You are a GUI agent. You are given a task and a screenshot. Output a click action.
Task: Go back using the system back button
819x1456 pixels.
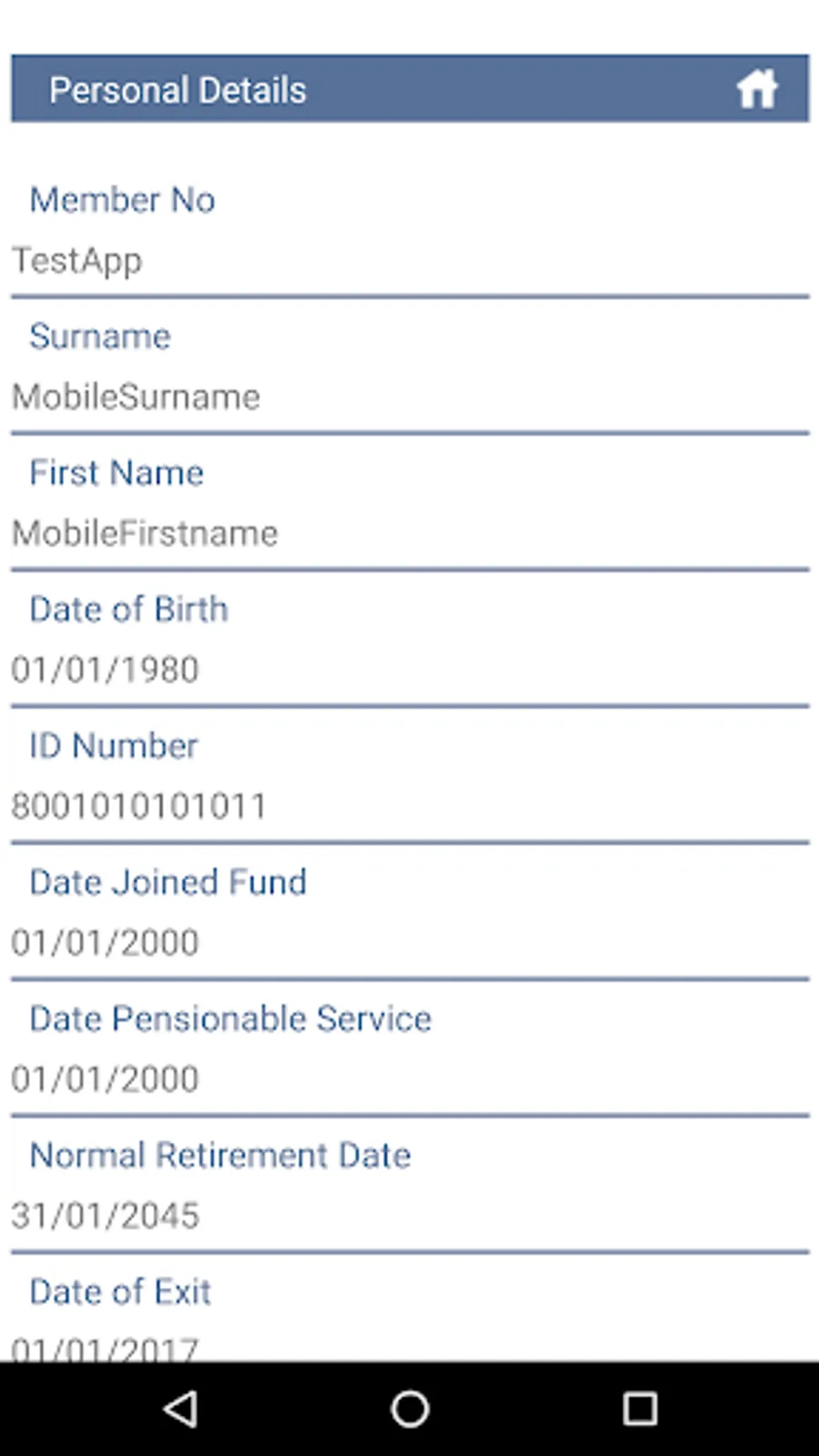click(181, 1409)
